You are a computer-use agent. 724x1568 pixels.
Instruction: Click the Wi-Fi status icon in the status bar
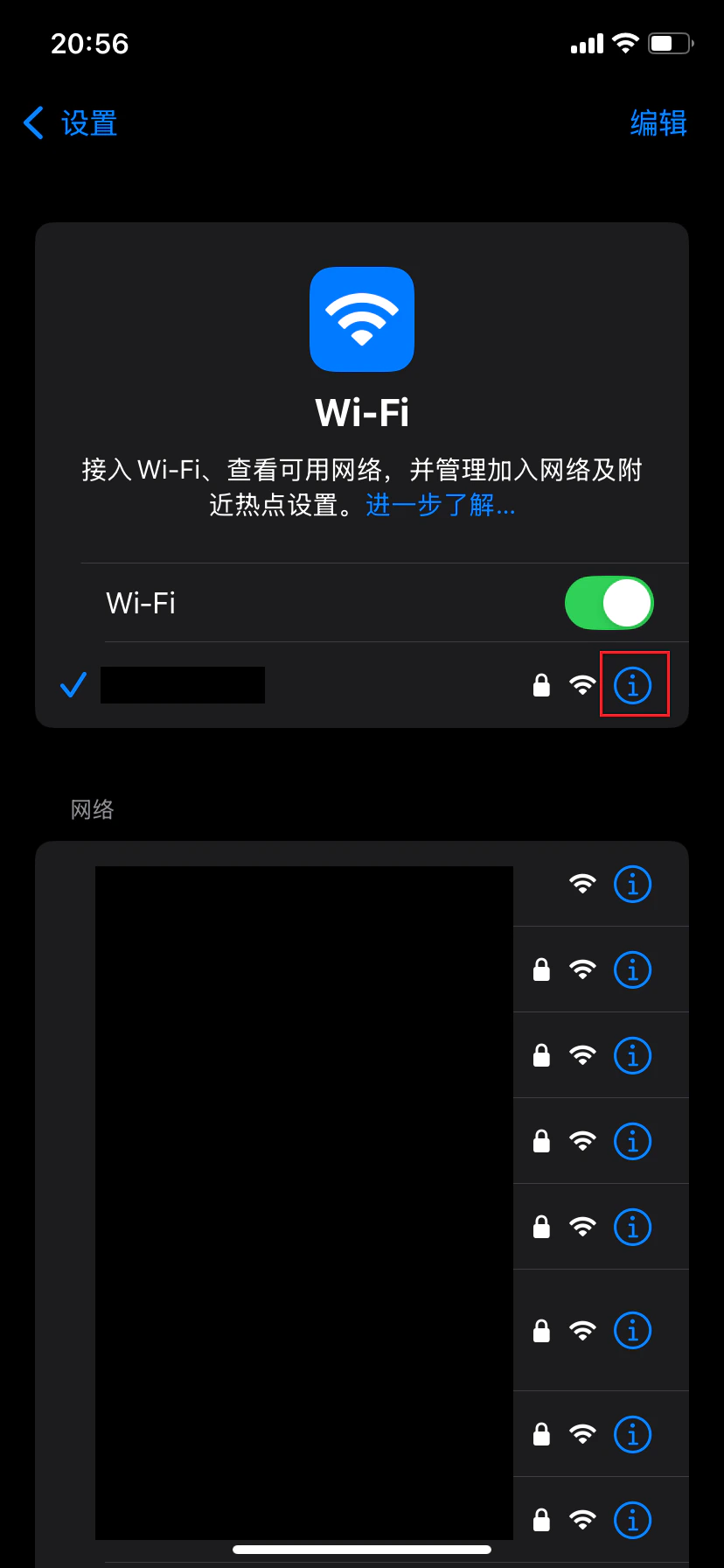coord(625,43)
